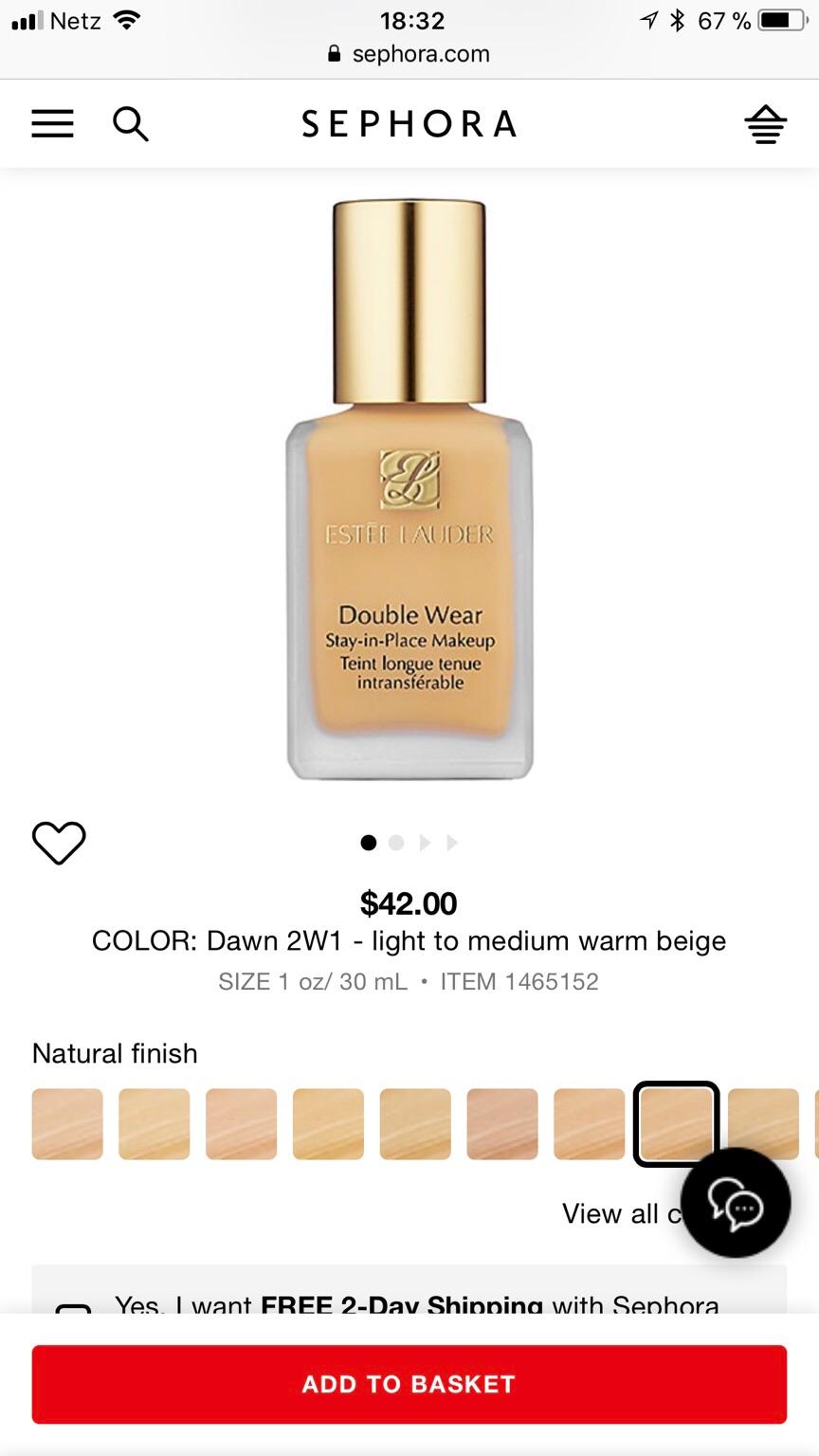This screenshot has height=1456, width=819.
Task: Open the hamburger menu
Action: 52,124
